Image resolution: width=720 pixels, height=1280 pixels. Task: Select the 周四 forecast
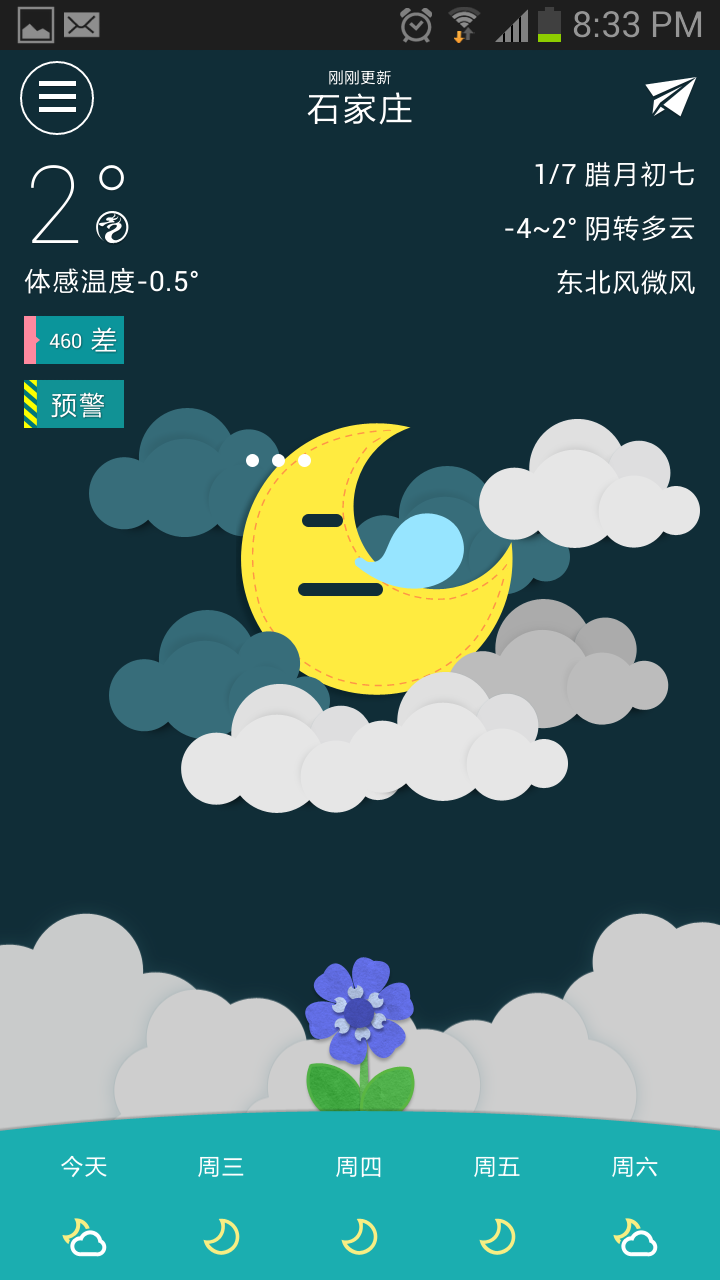[x=359, y=1205]
